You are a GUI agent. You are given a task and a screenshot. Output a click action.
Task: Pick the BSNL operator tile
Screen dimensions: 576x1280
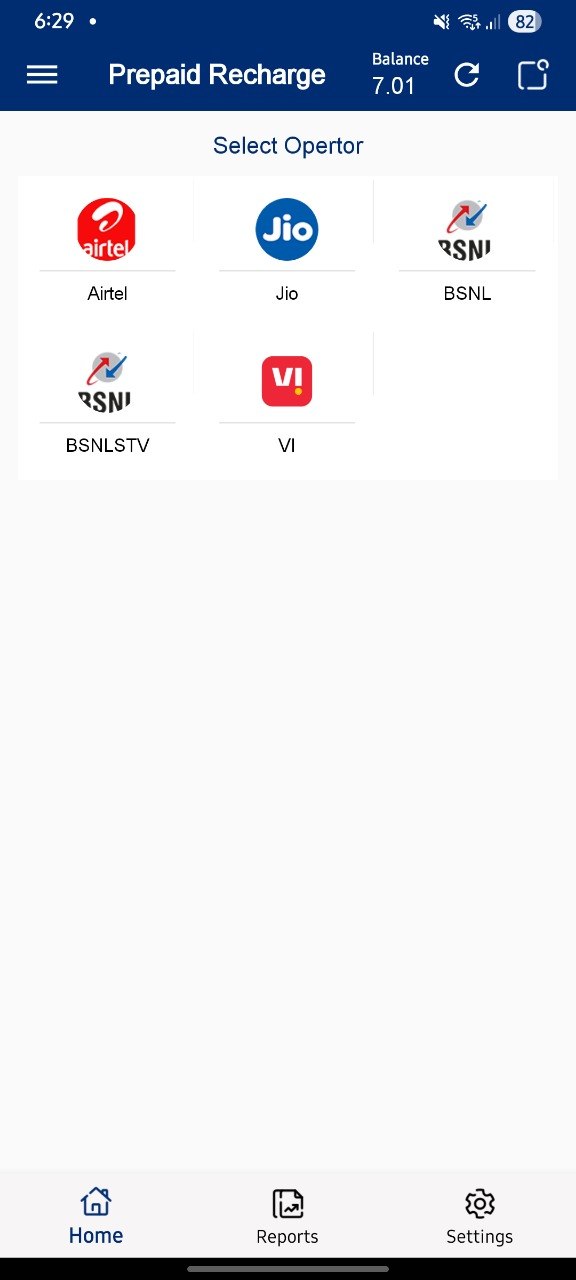tap(467, 250)
